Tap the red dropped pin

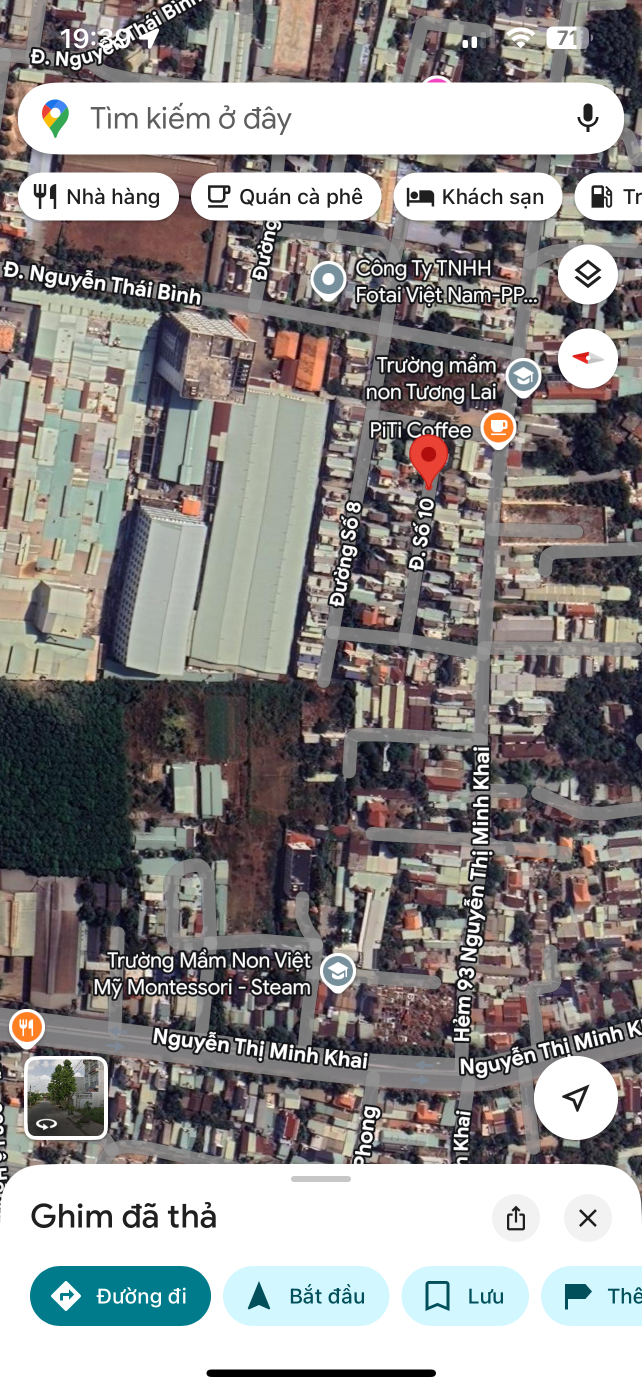point(429,462)
